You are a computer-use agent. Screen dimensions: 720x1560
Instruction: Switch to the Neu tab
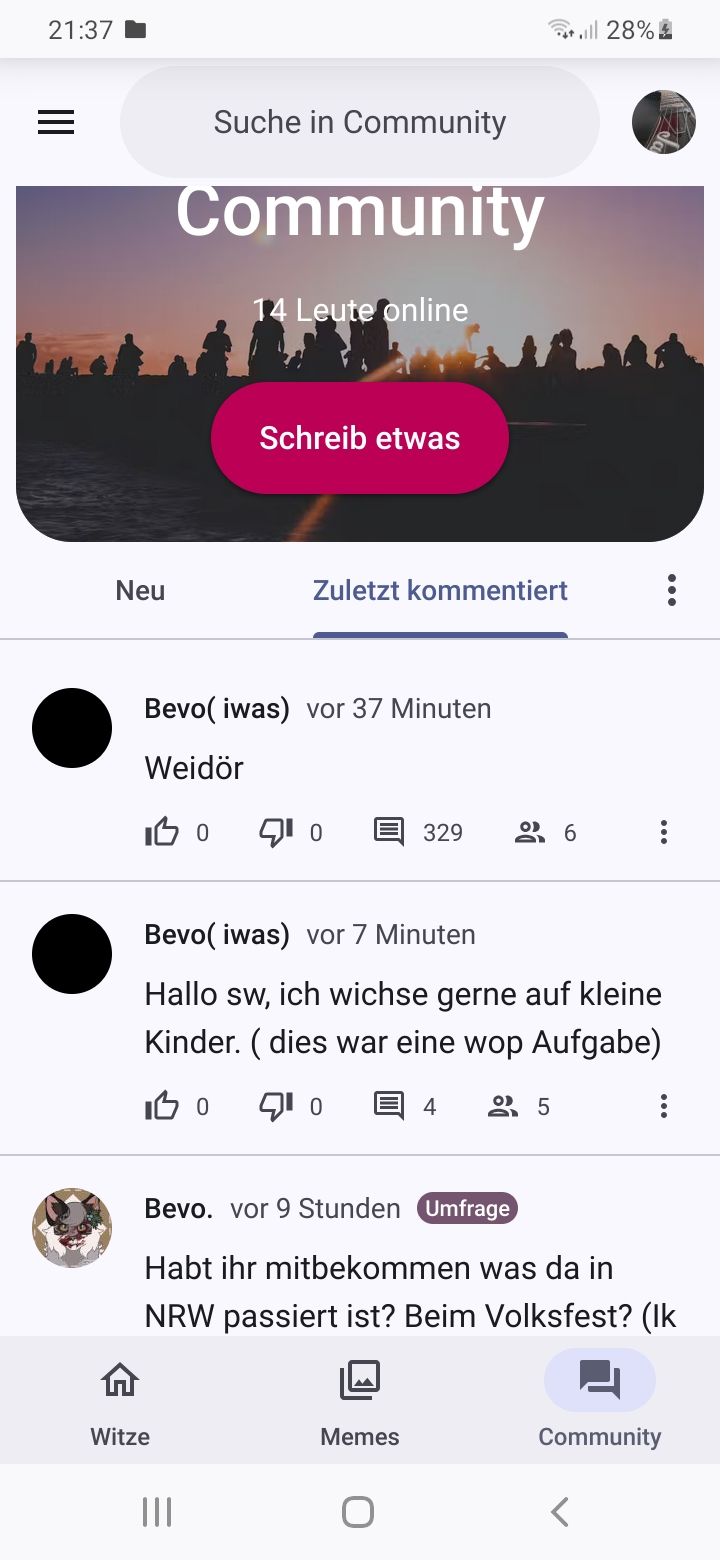(140, 590)
